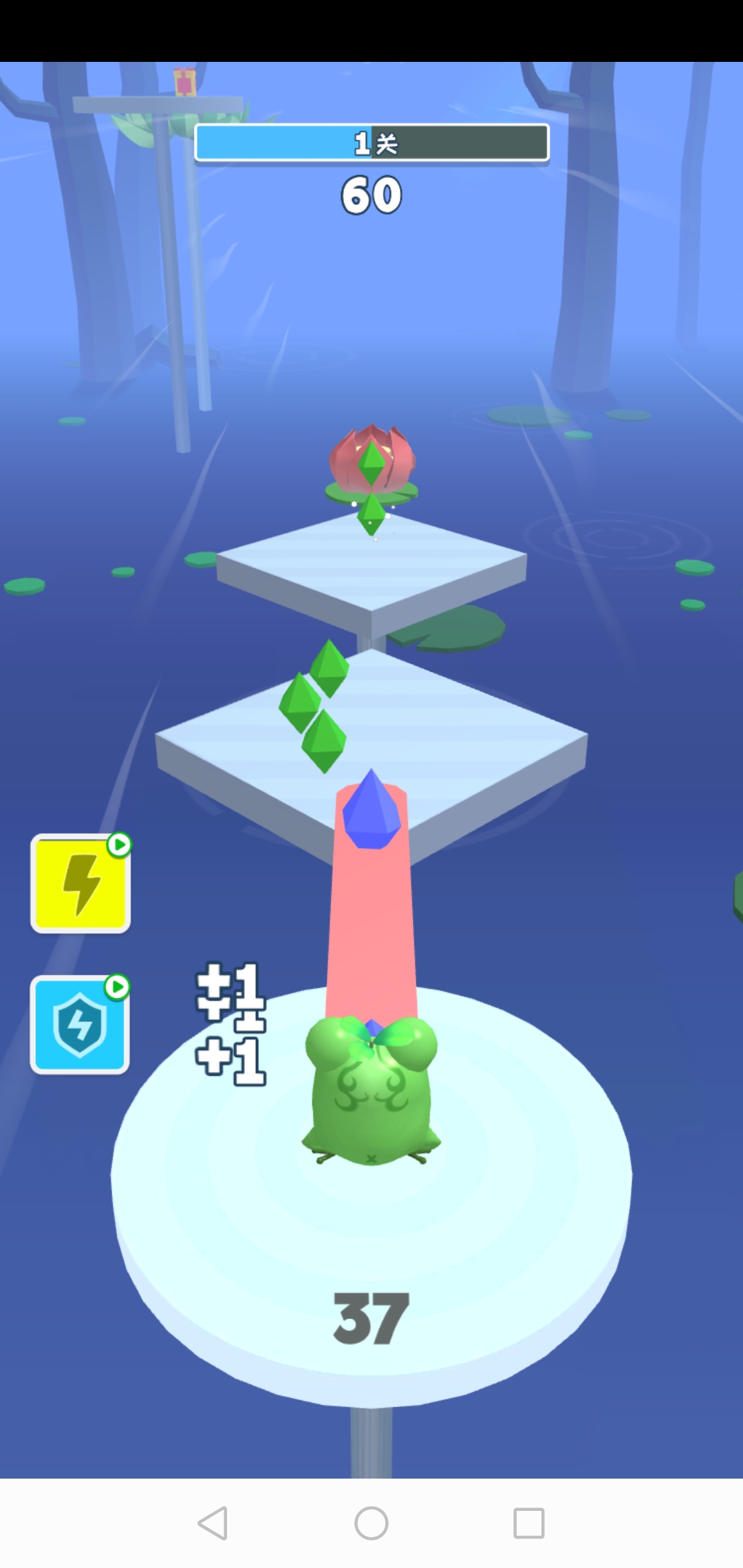Open the recent apps view
This screenshot has height=1568, width=743.
(x=529, y=1523)
